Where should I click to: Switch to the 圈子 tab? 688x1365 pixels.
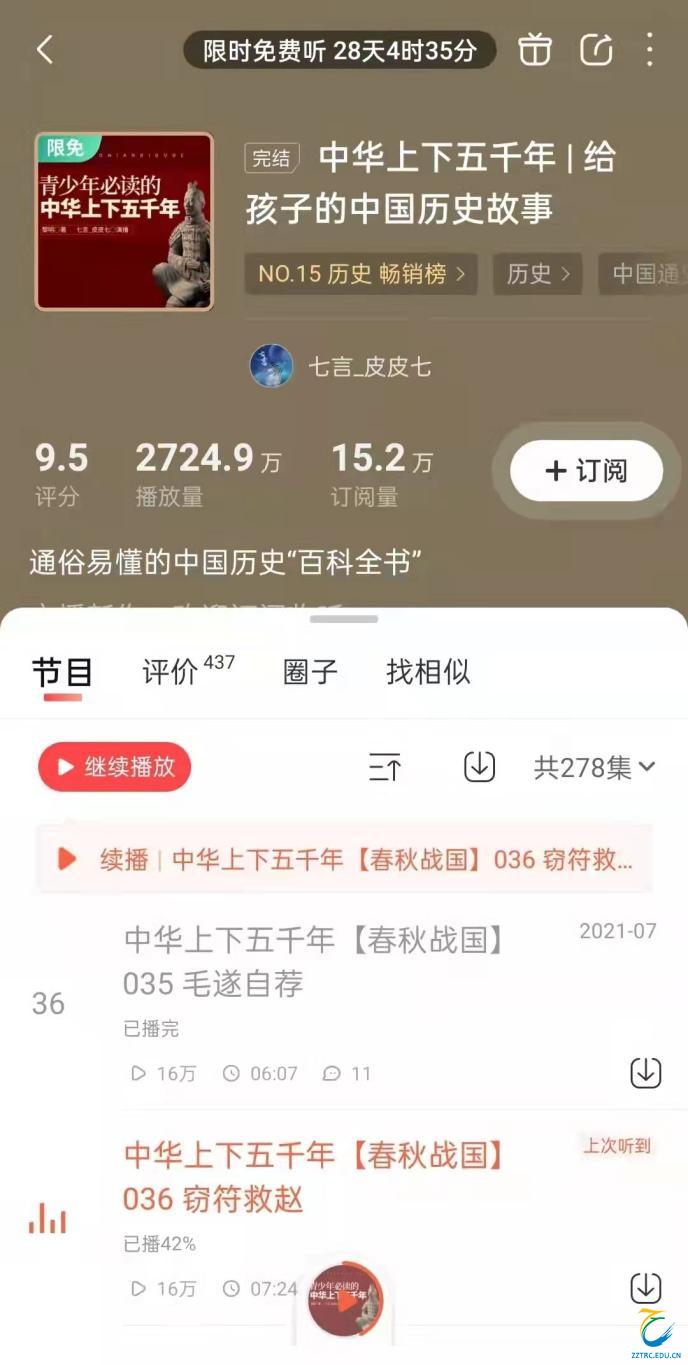[x=310, y=671]
